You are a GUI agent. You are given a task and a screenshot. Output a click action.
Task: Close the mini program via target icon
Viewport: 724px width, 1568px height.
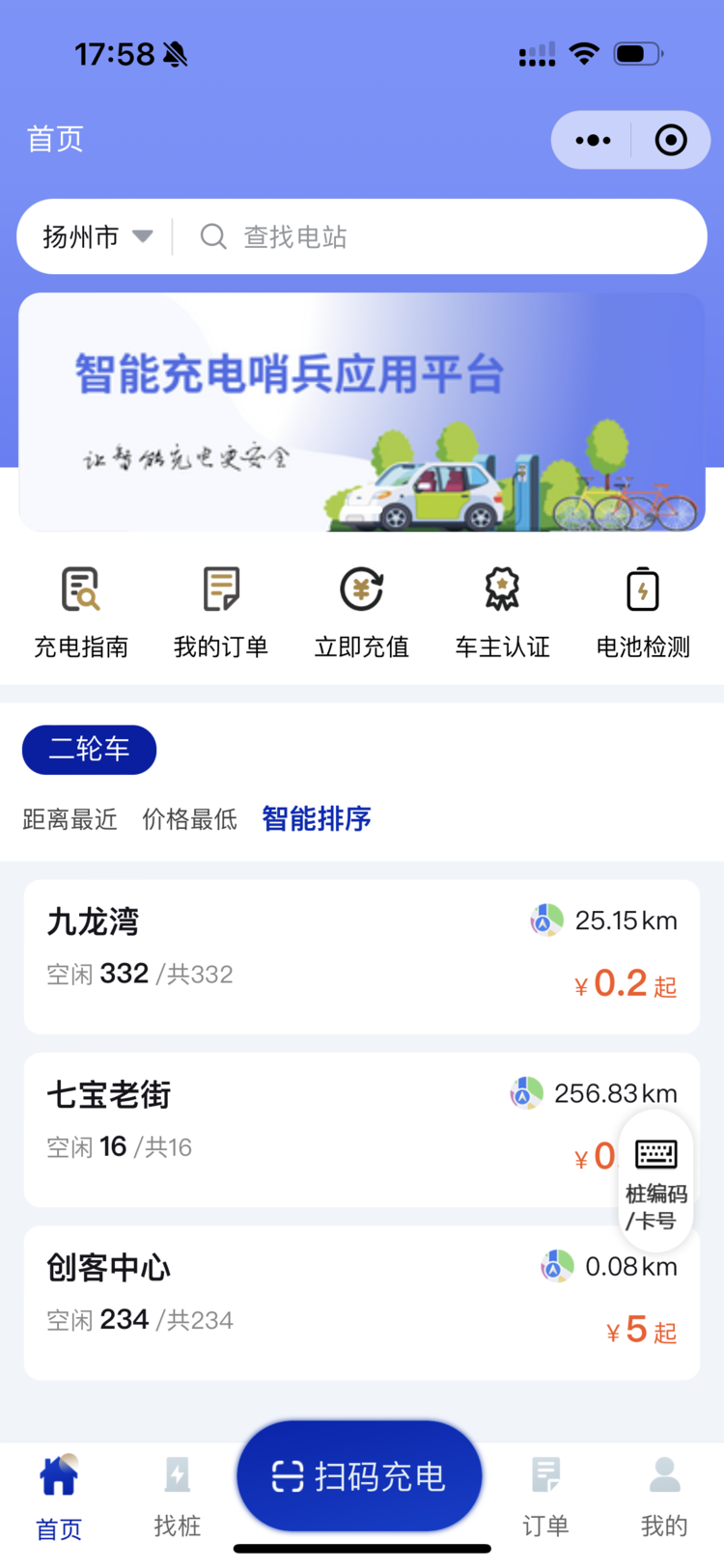coord(671,141)
